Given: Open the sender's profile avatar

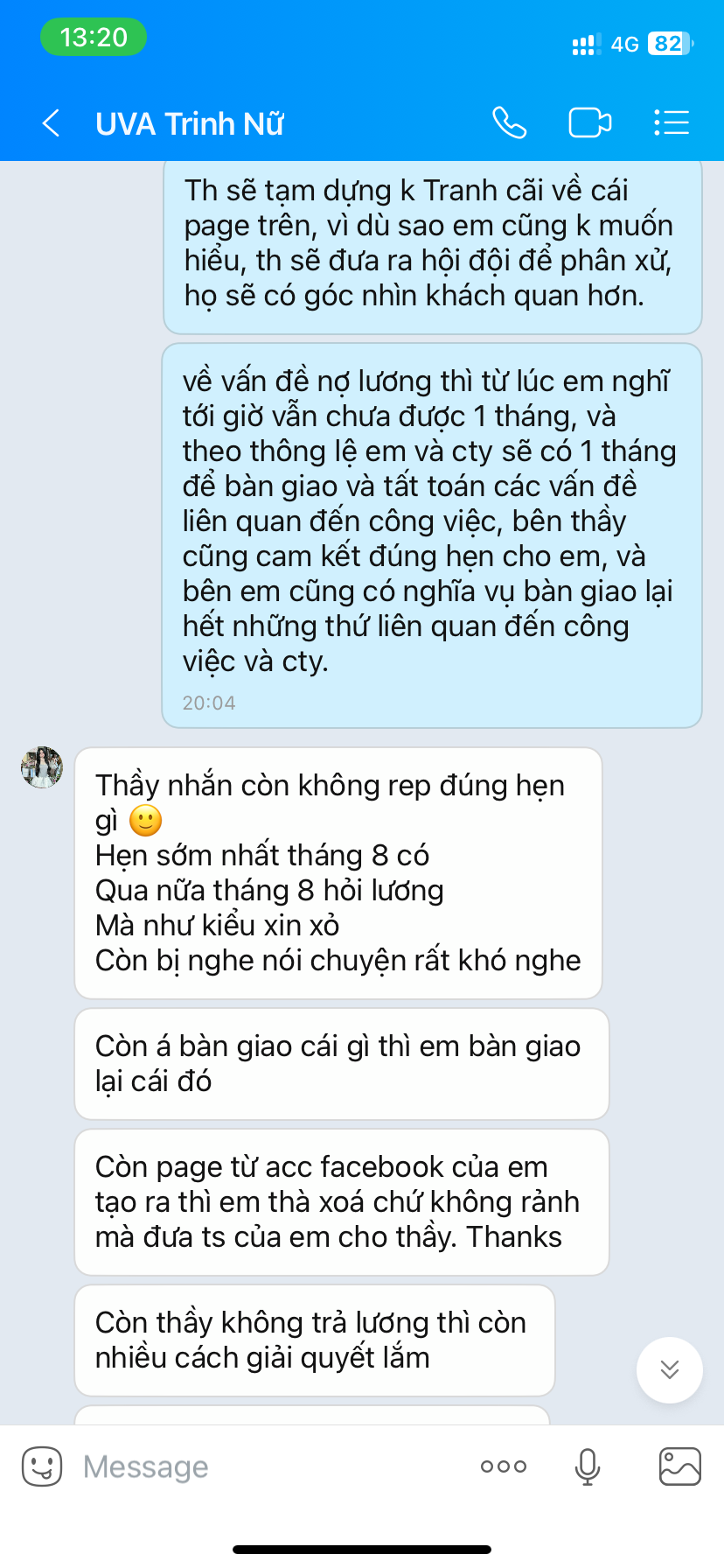Looking at the screenshot, I should coord(42,767).
